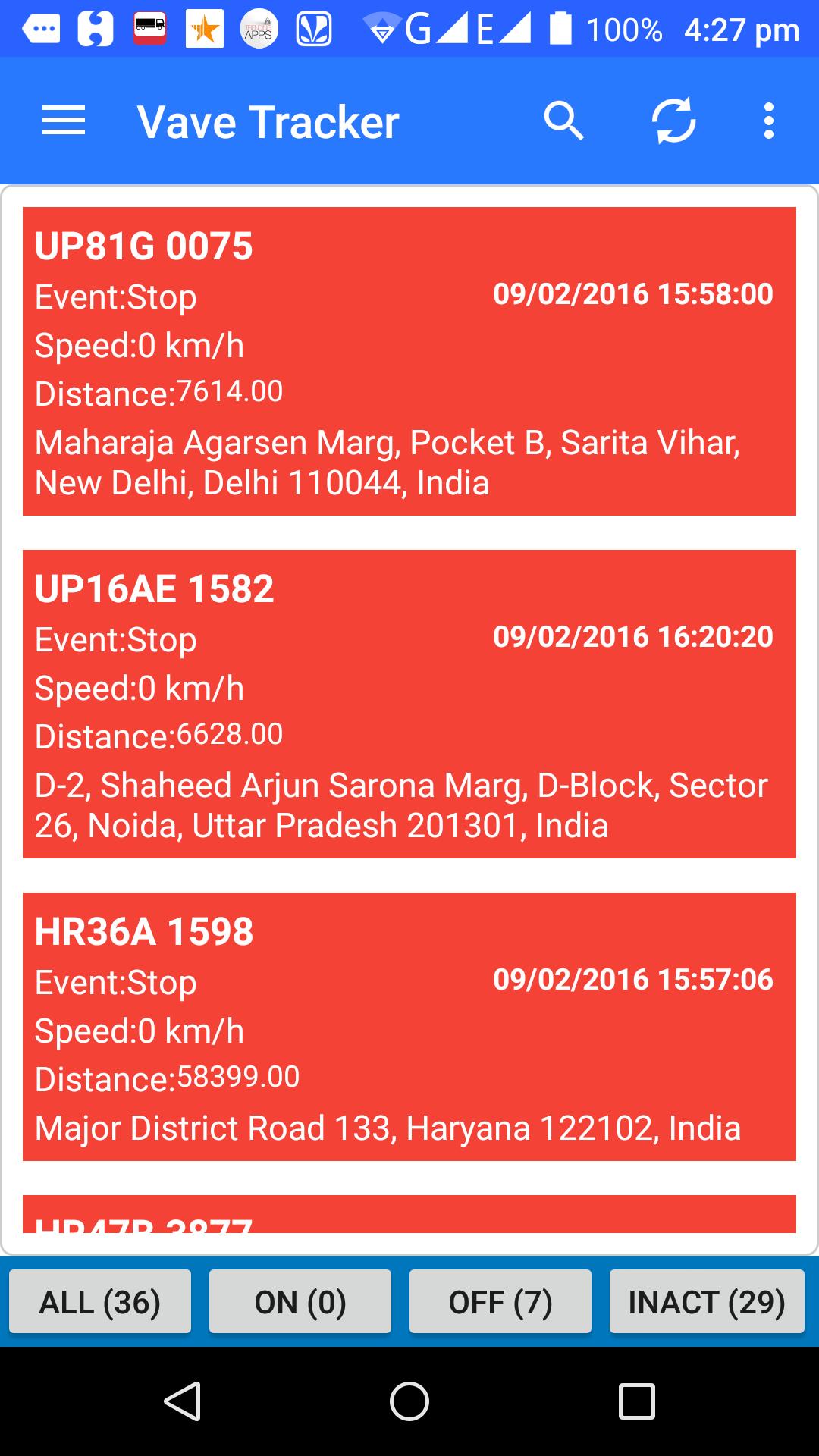The width and height of the screenshot is (819, 1456).
Task: Switch to the ON (0) vehicle filter
Action: click(x=300, y=1301)
